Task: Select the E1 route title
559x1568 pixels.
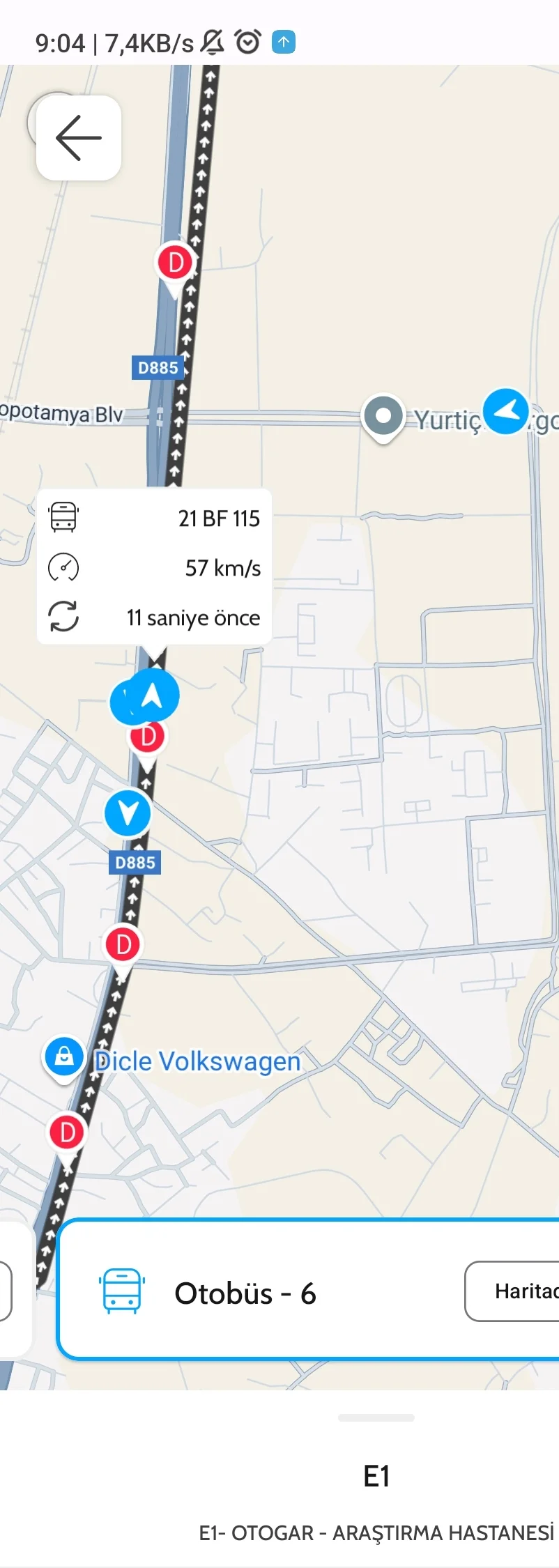Action: click(x=376, y=1475)
